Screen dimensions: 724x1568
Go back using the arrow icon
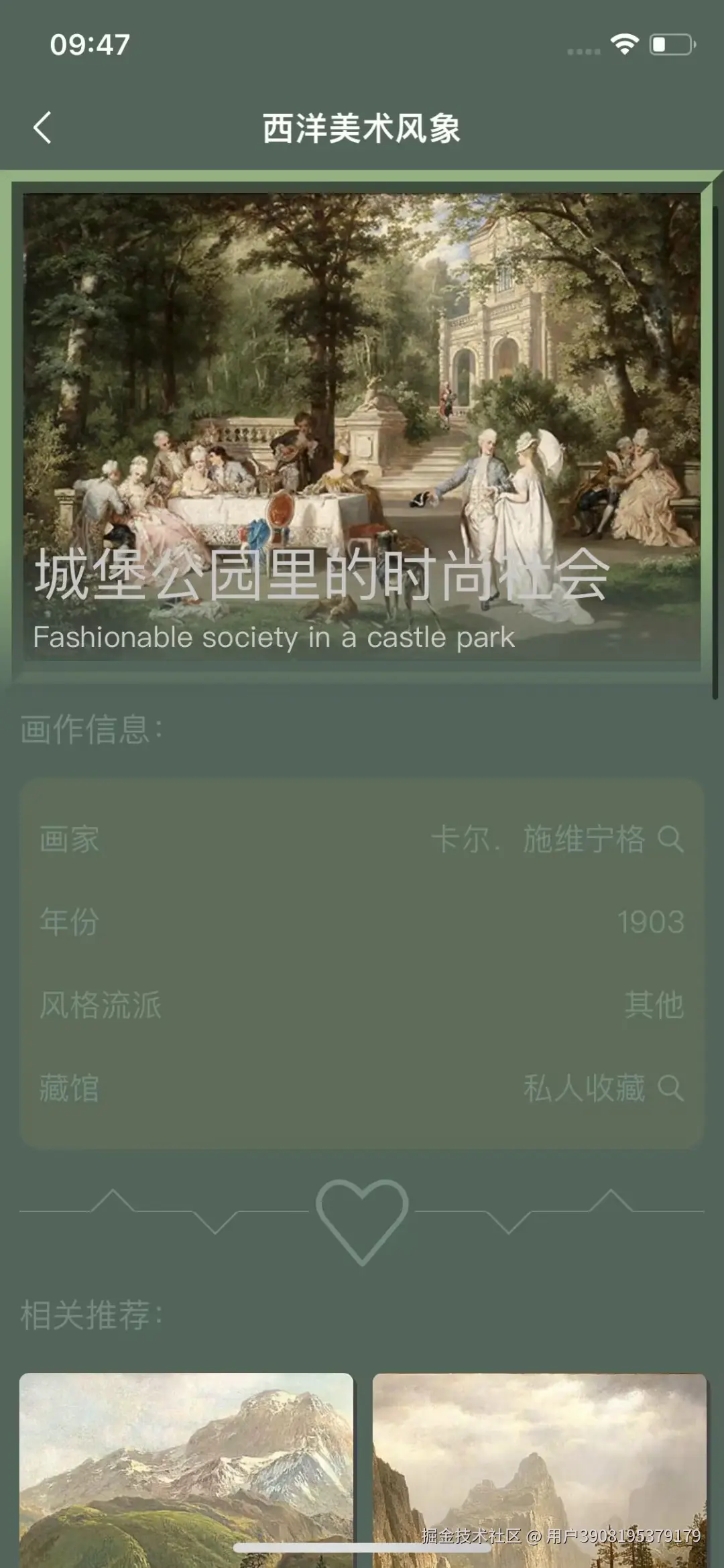(42, 127)
